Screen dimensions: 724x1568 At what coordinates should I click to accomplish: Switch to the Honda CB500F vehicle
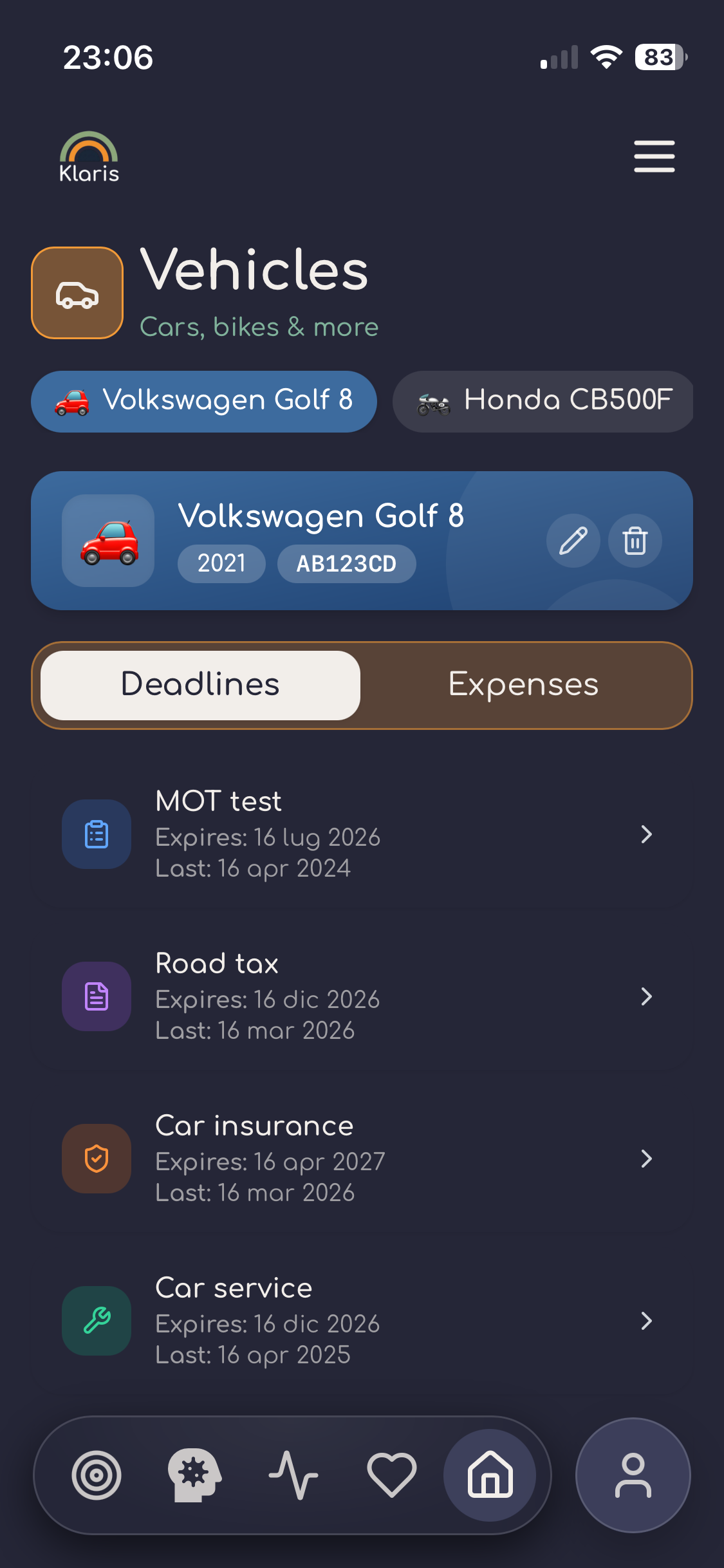(x=543, y=401)
